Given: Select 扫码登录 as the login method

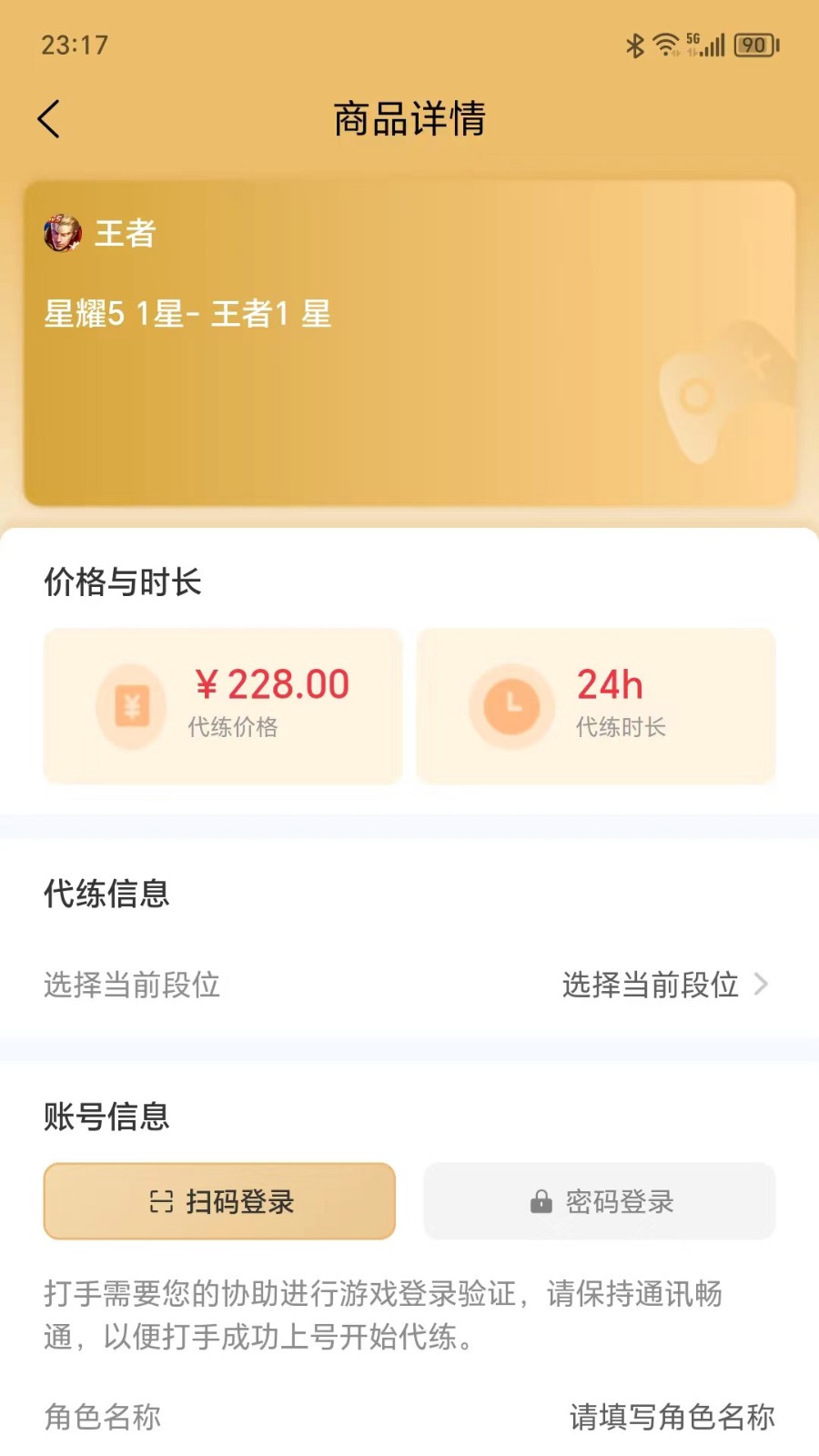Looking at the screenshot, I should tap(219, 1201).
